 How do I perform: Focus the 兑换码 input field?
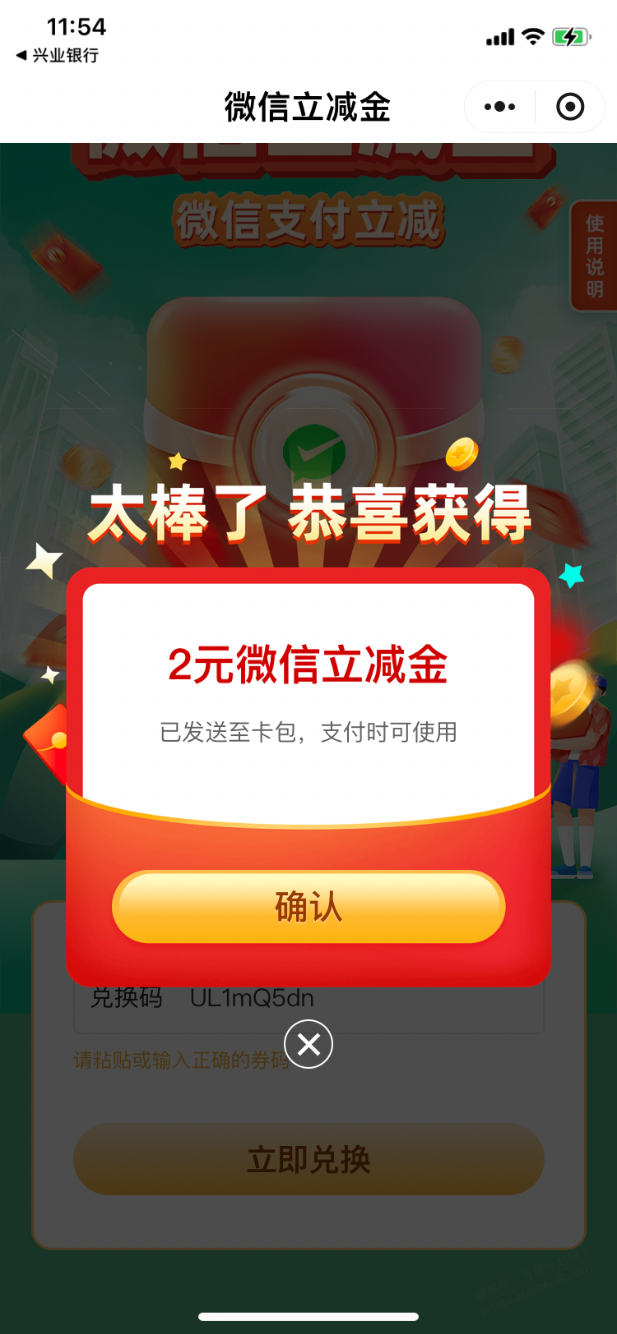[360, 999]
